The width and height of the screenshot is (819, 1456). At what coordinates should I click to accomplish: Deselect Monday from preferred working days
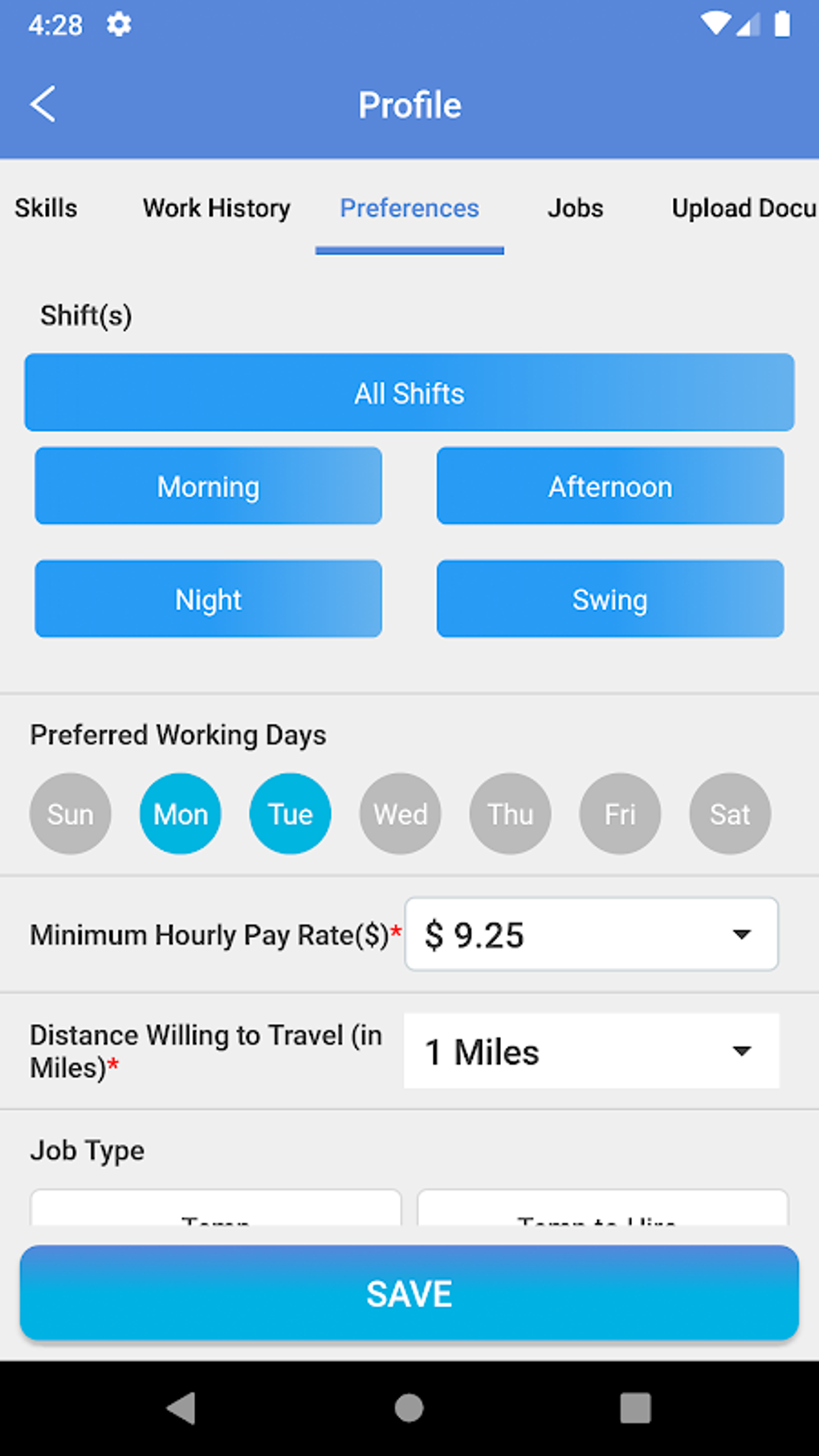click(180, 814)
